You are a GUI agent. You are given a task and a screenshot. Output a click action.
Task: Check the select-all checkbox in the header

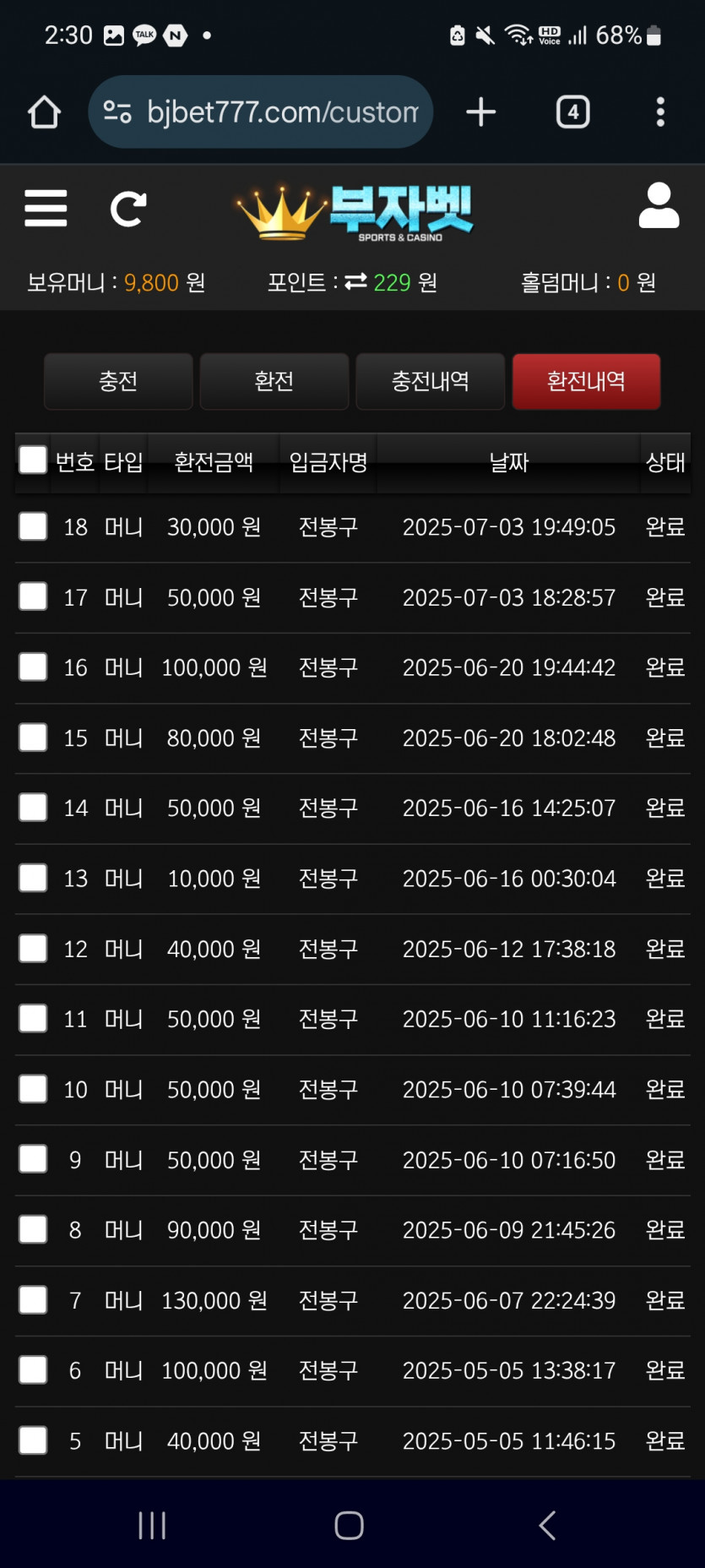(33, 460)
